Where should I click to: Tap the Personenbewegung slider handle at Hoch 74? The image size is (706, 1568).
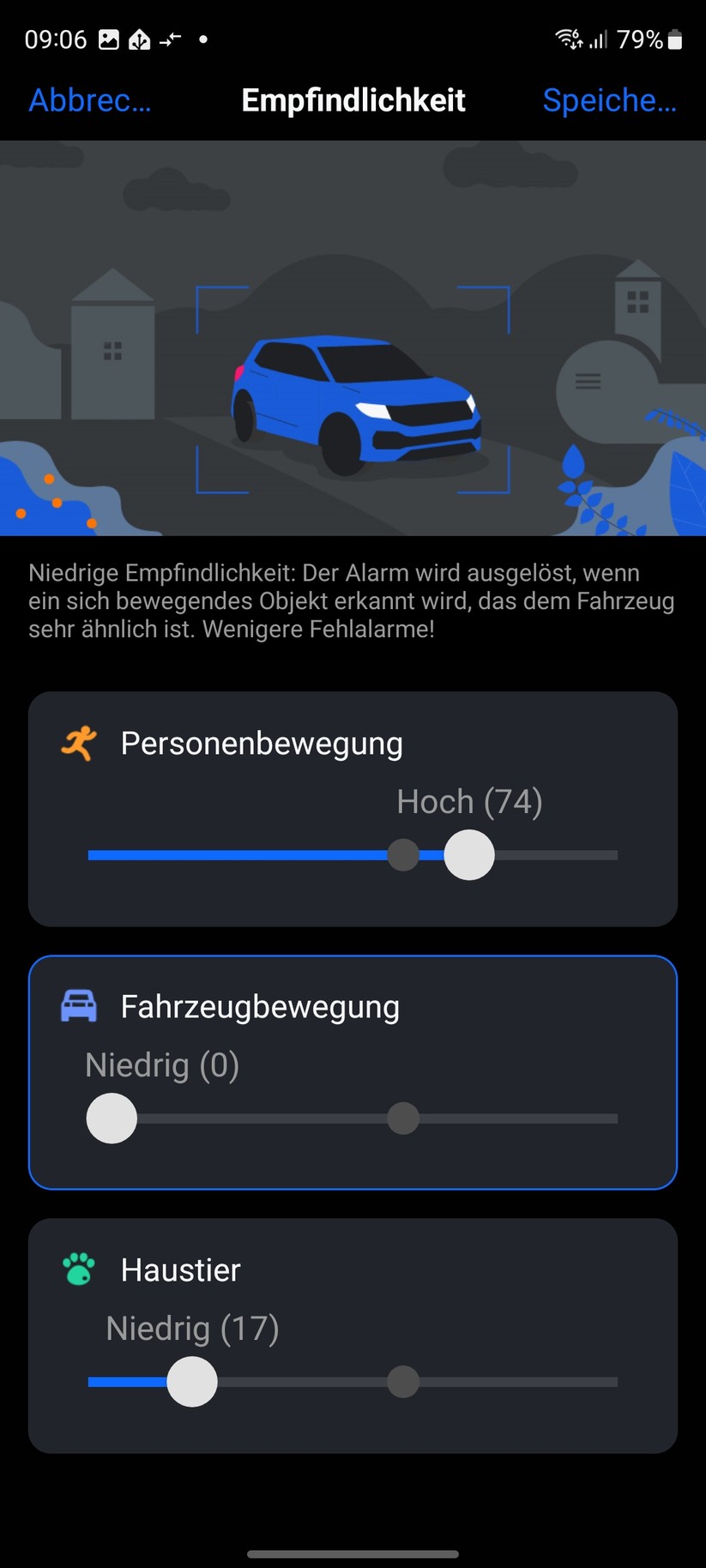pos(468,854)
